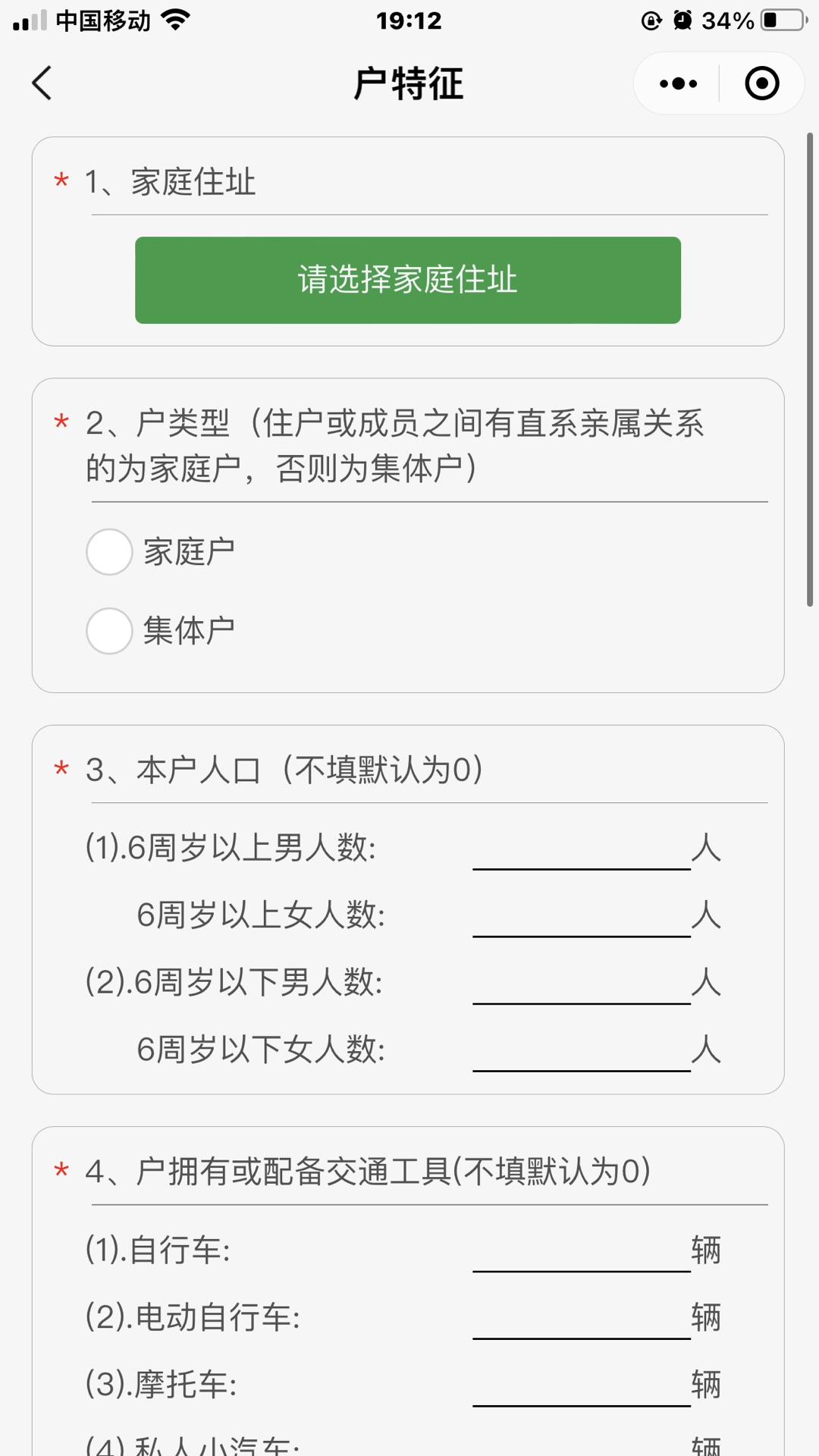This screenshot has height=1456, width=819.
Task: Focus the 6周岁以下女人数 field
Action: pyautogui.click(x=581, y=1052)
